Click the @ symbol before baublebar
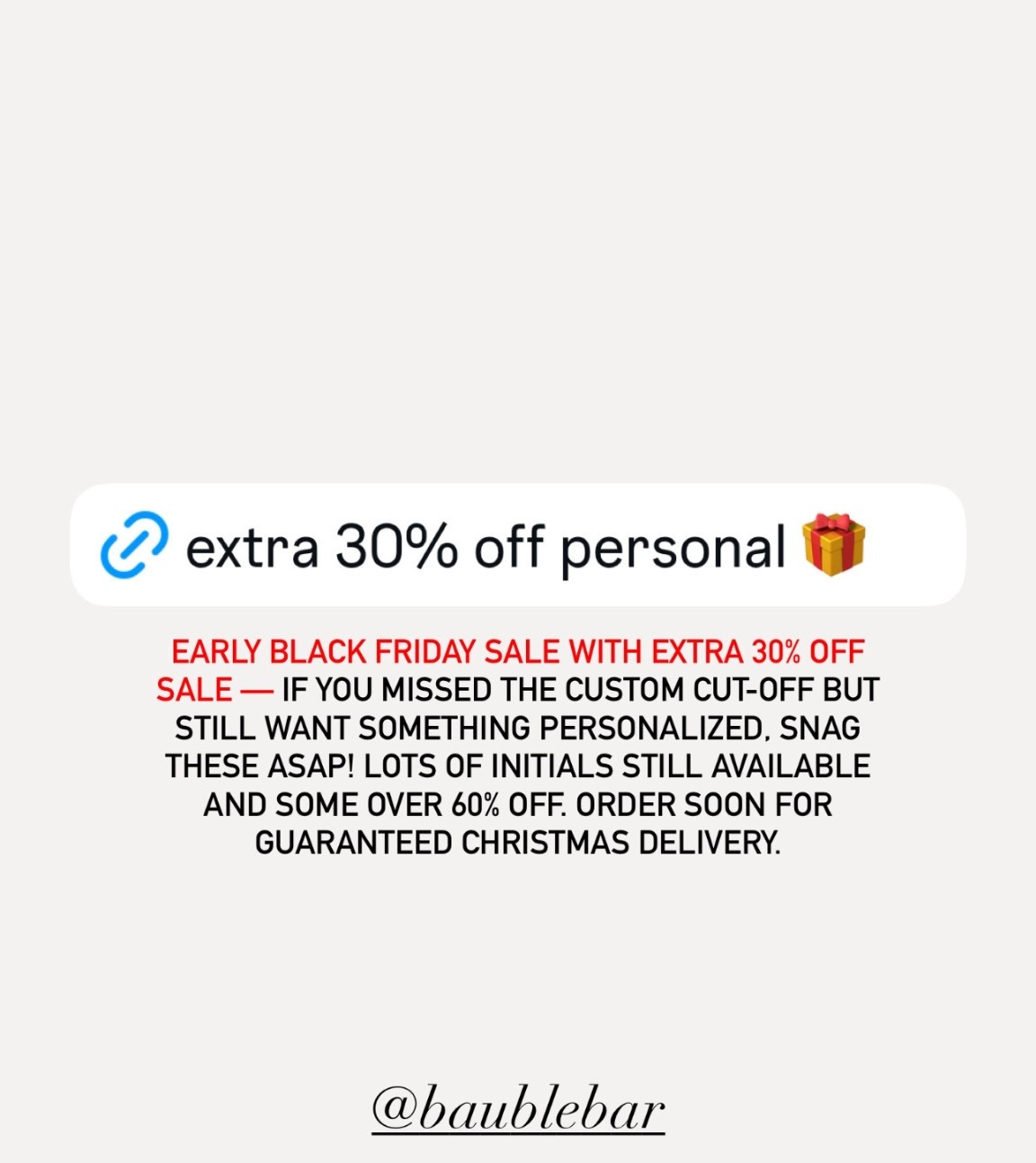 (x=393, y=1108)
